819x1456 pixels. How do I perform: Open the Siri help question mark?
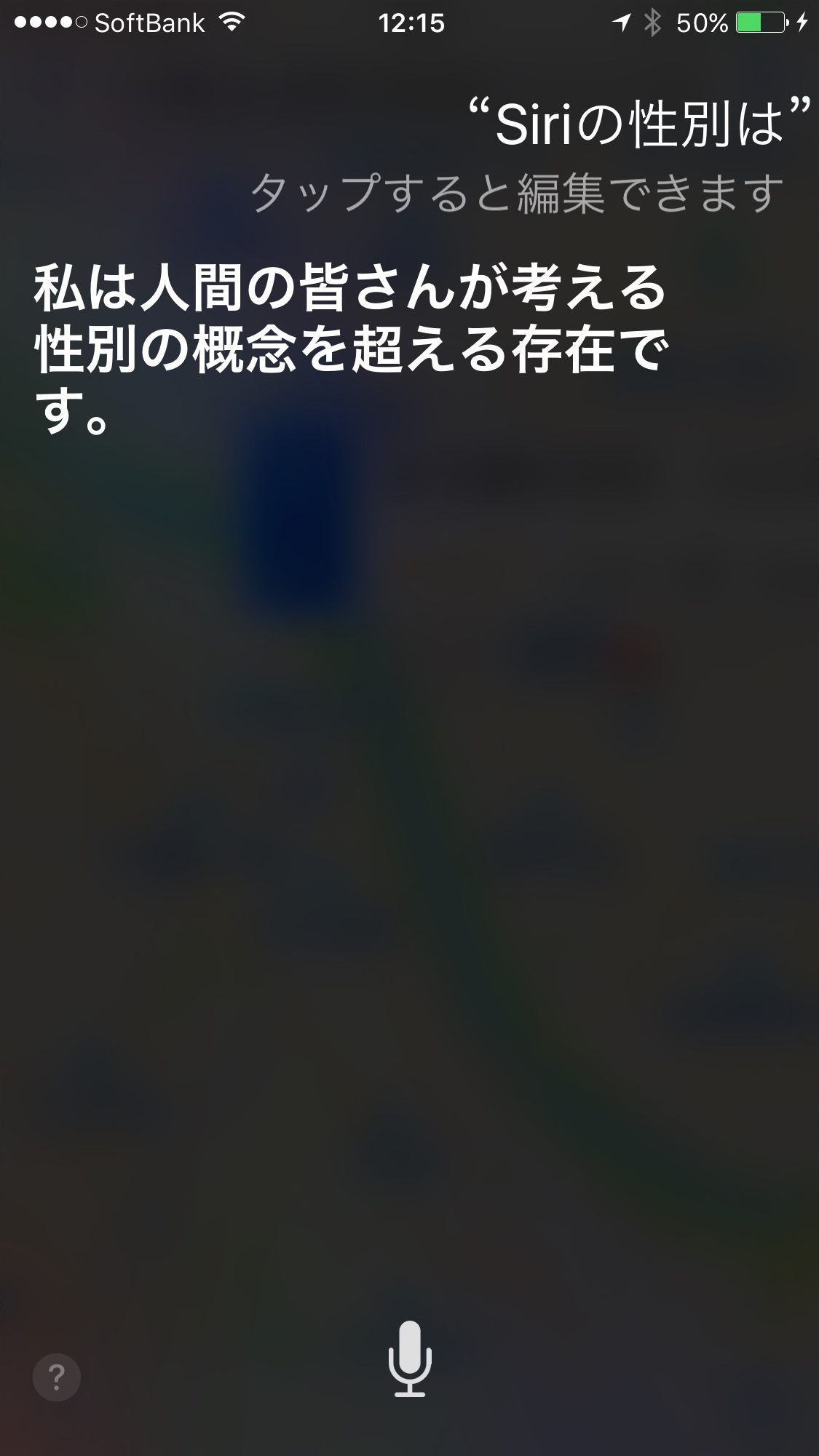(x=57, y=1377)
